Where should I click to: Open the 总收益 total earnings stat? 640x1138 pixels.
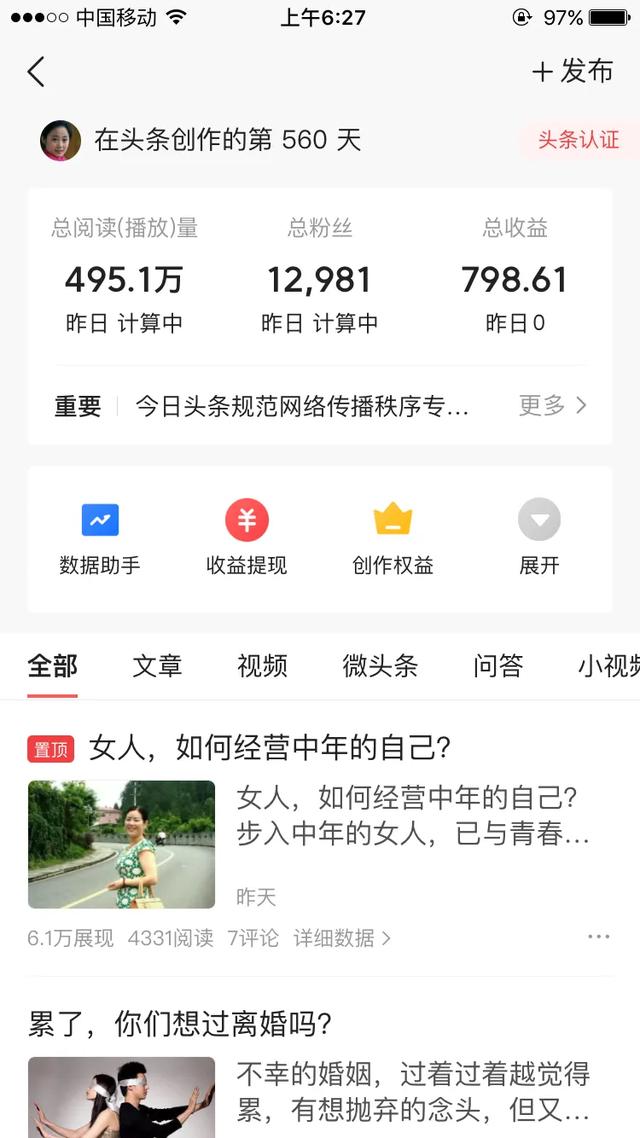coord(514,280)
